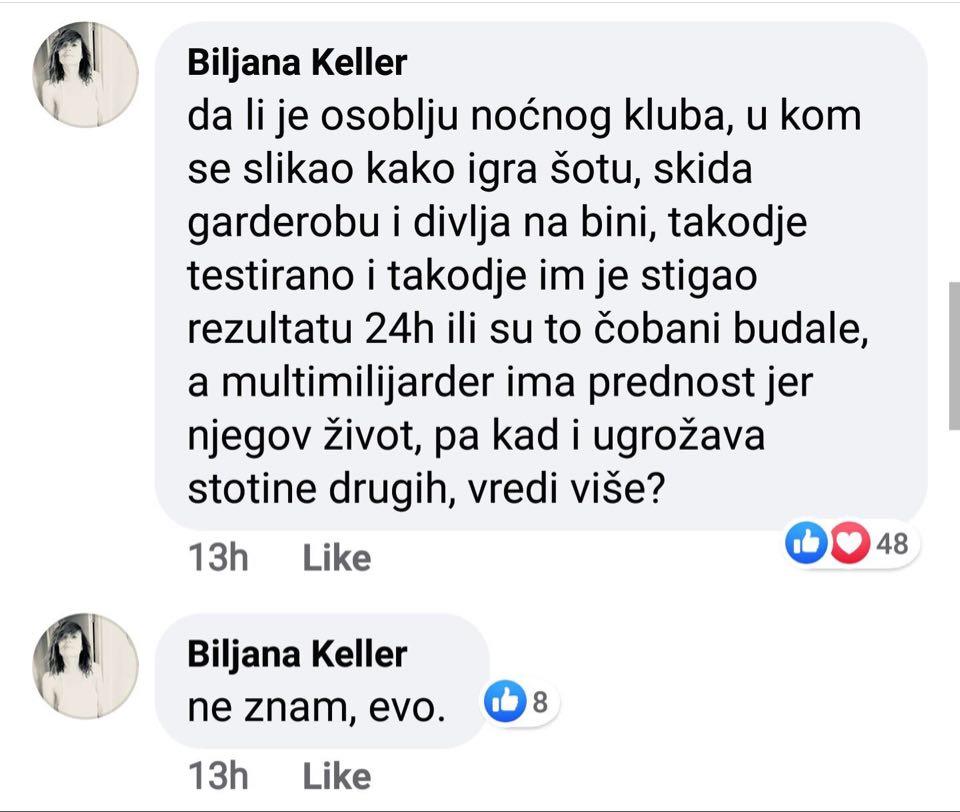This screenshot has height=812, width=960.
Task: Like the comment about the night club staff
Action: [336, 558]
